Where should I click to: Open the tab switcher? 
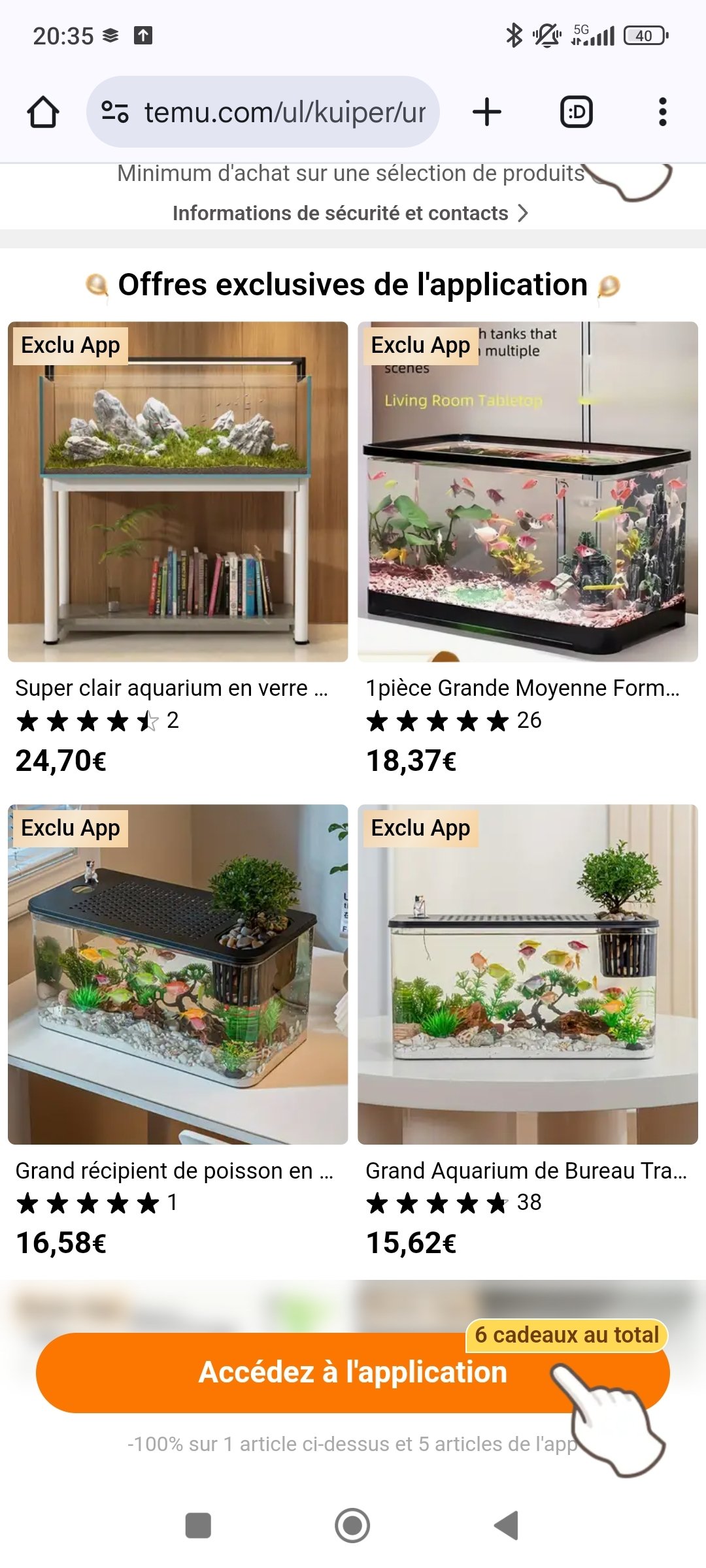tap(577, 112)
